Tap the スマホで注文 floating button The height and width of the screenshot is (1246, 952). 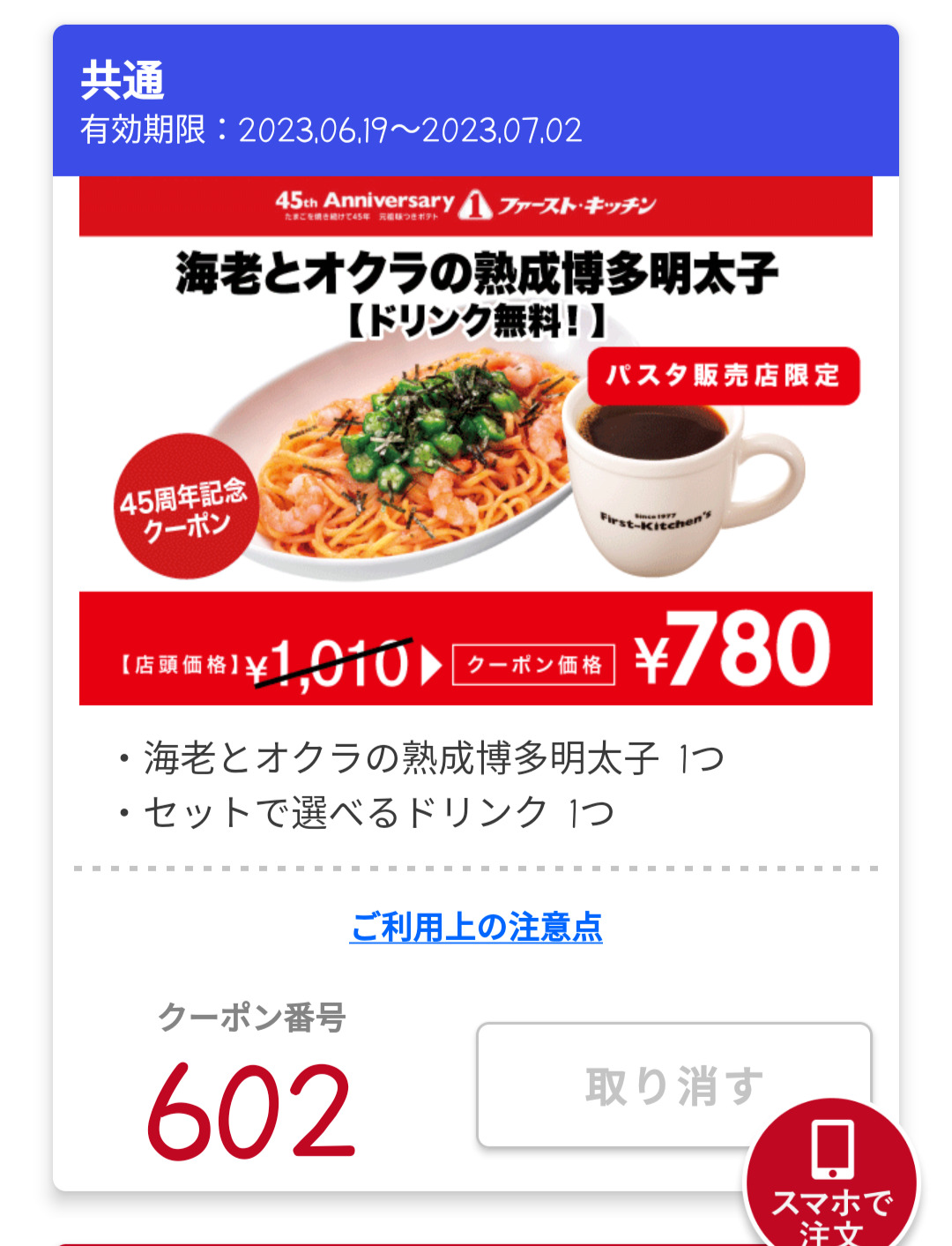pyautogui.click(x=832, y=1182)
